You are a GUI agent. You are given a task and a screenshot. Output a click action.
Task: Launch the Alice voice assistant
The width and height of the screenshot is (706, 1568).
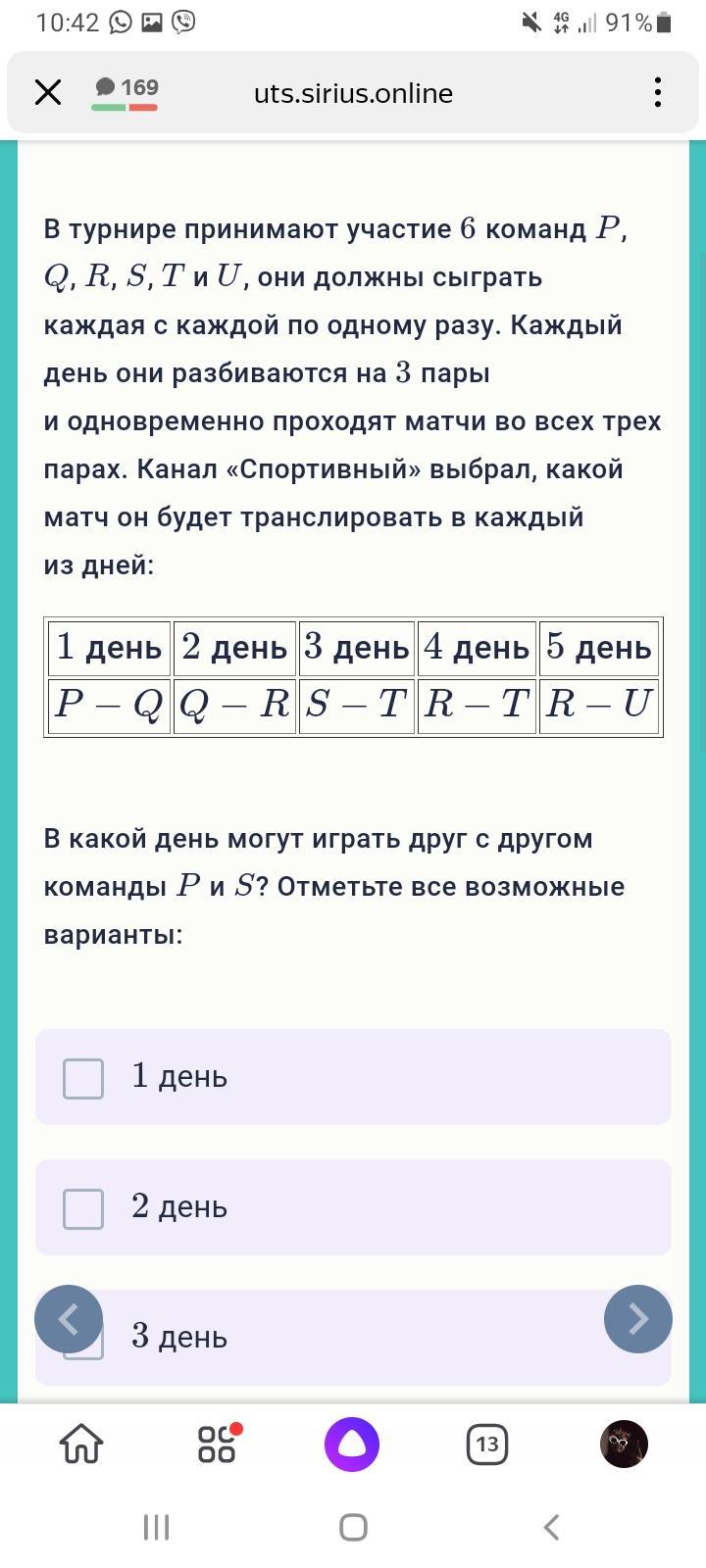[352, 1445]
